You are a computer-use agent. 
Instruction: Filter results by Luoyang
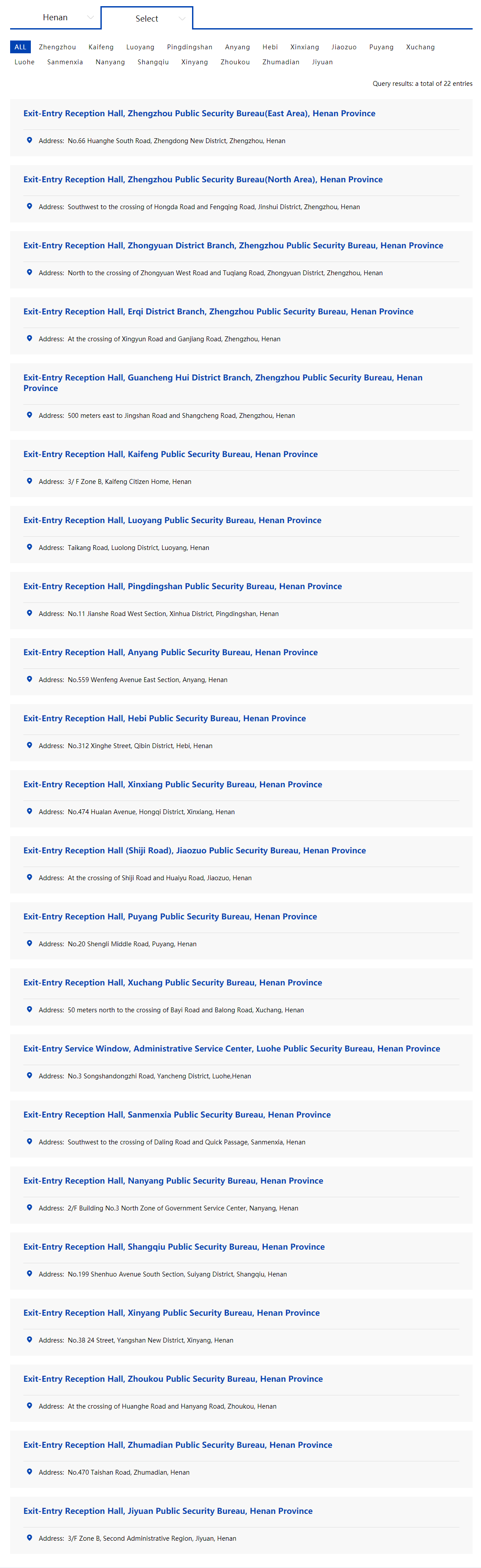140,47
